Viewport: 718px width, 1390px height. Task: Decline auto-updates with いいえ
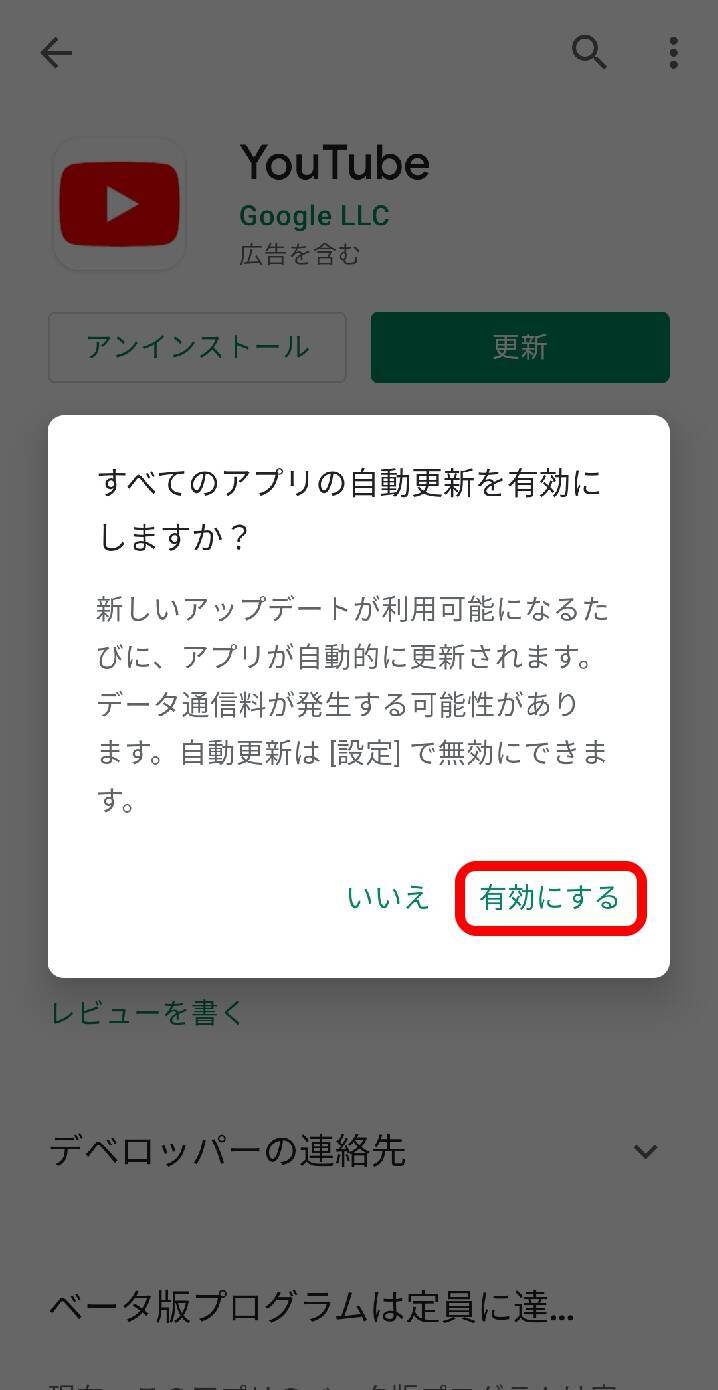point(388,898)
